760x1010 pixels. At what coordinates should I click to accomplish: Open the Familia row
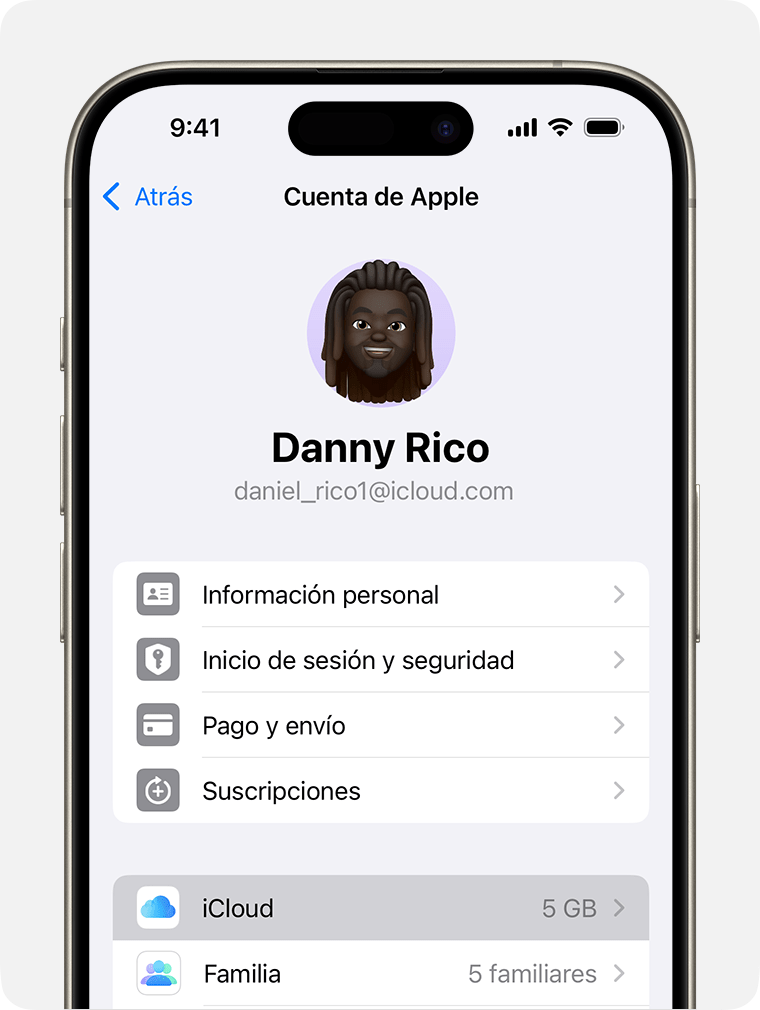[x=380, y=974]
